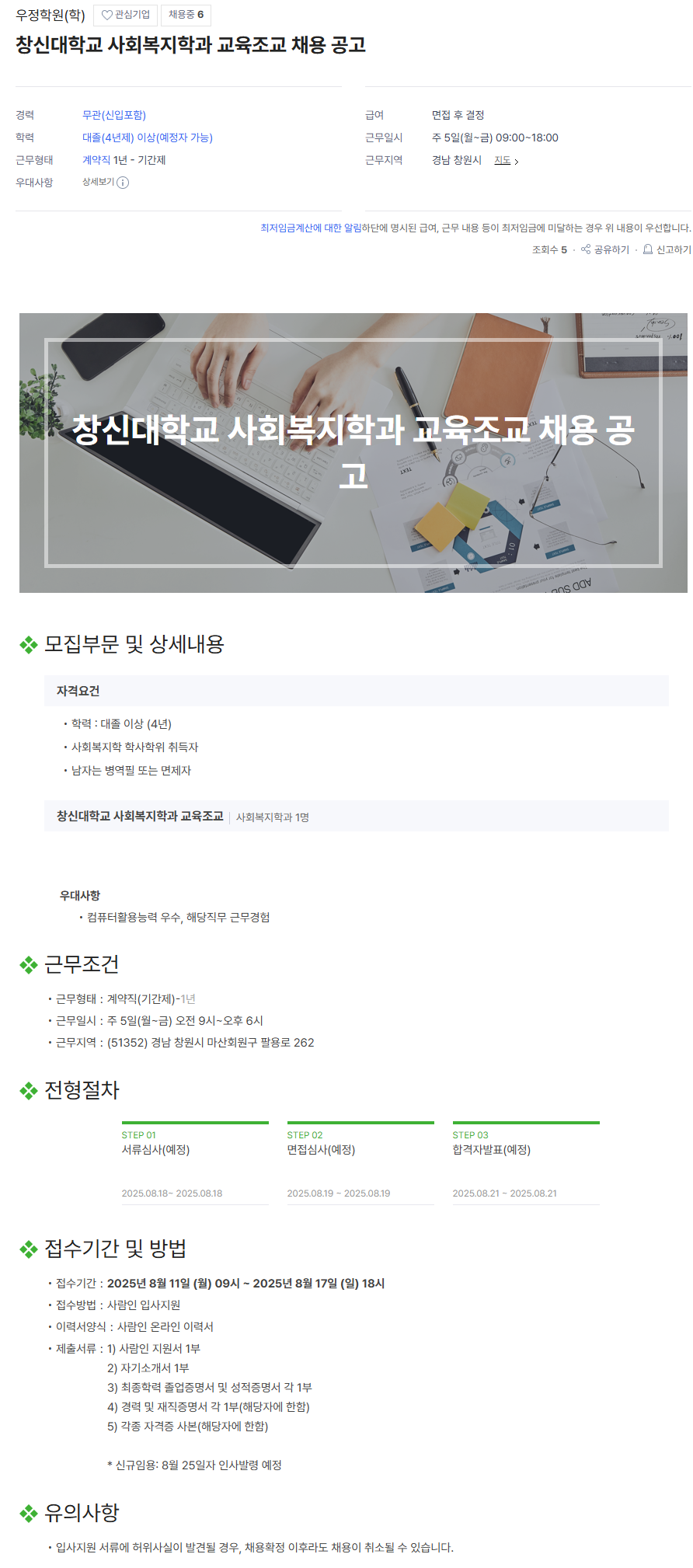
Task: Open 우정학원(학) company page
Action: (50, 15)
